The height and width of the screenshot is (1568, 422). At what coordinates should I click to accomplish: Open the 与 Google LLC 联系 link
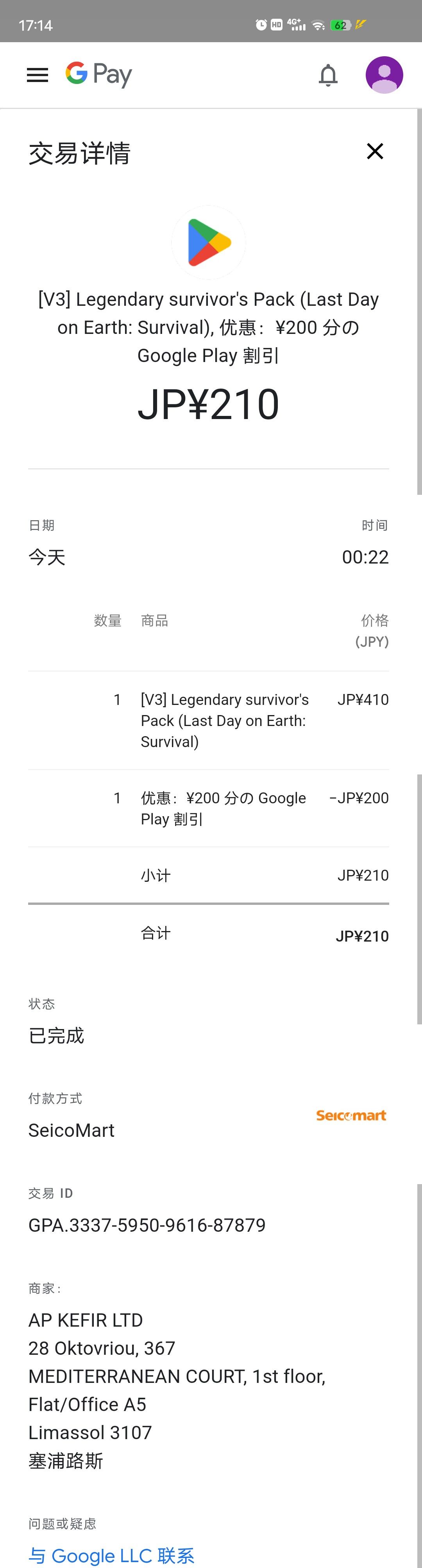[x=111, y=1555]
